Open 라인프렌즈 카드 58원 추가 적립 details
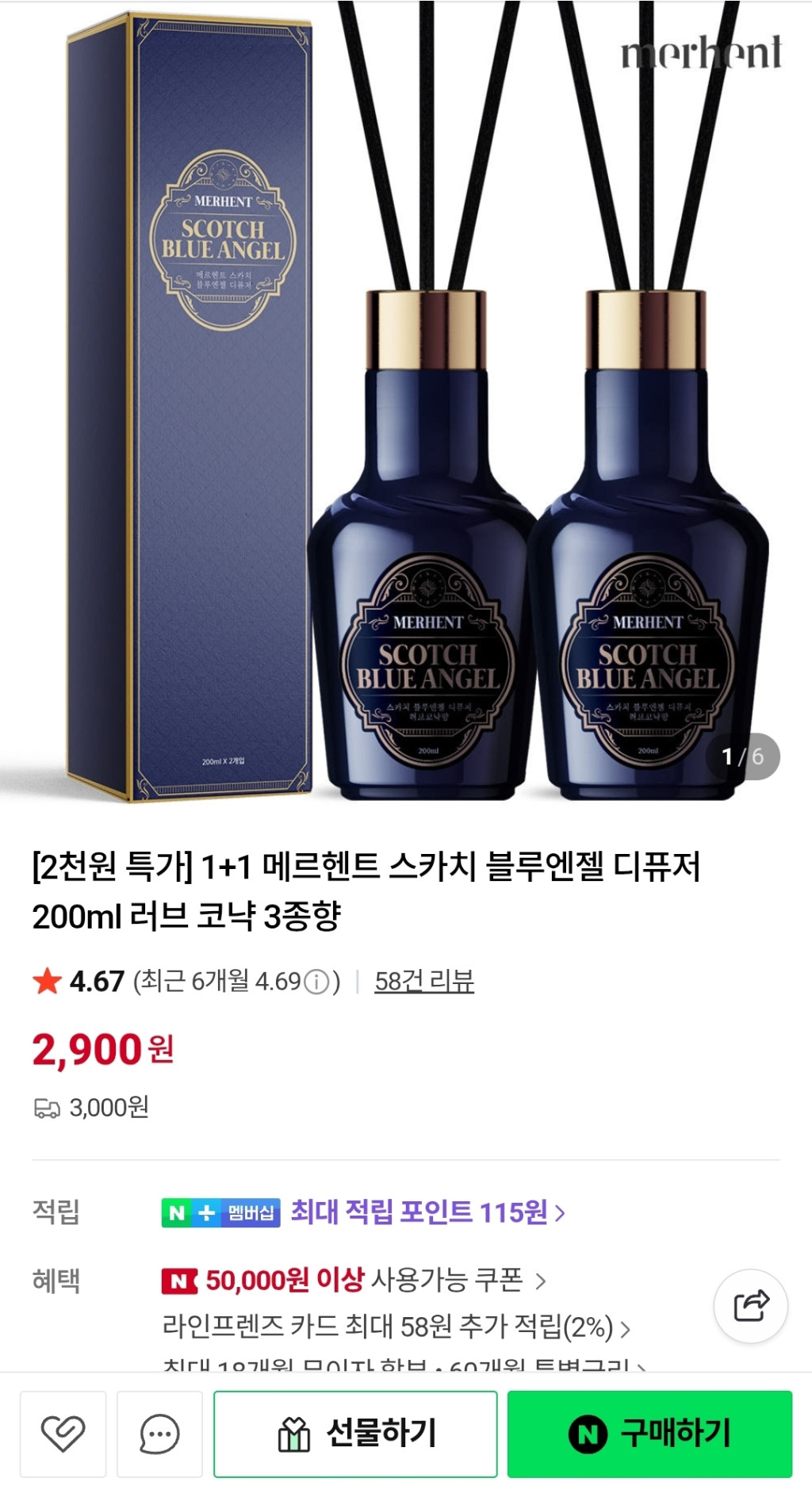This screenshot has height=1505, width=812. click(395, 1327)
